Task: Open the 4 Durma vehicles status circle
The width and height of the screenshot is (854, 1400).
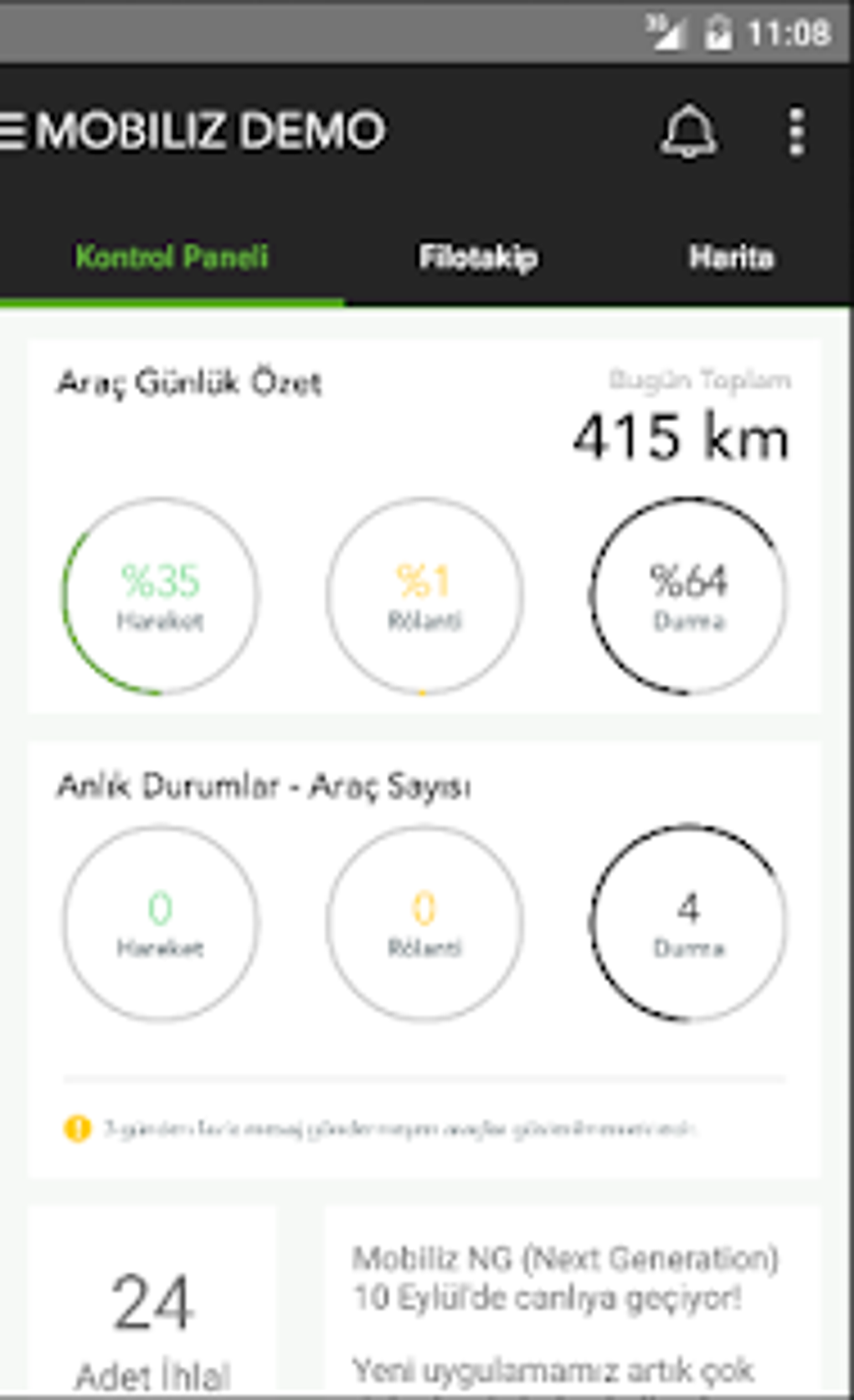Action: point(688,923)
